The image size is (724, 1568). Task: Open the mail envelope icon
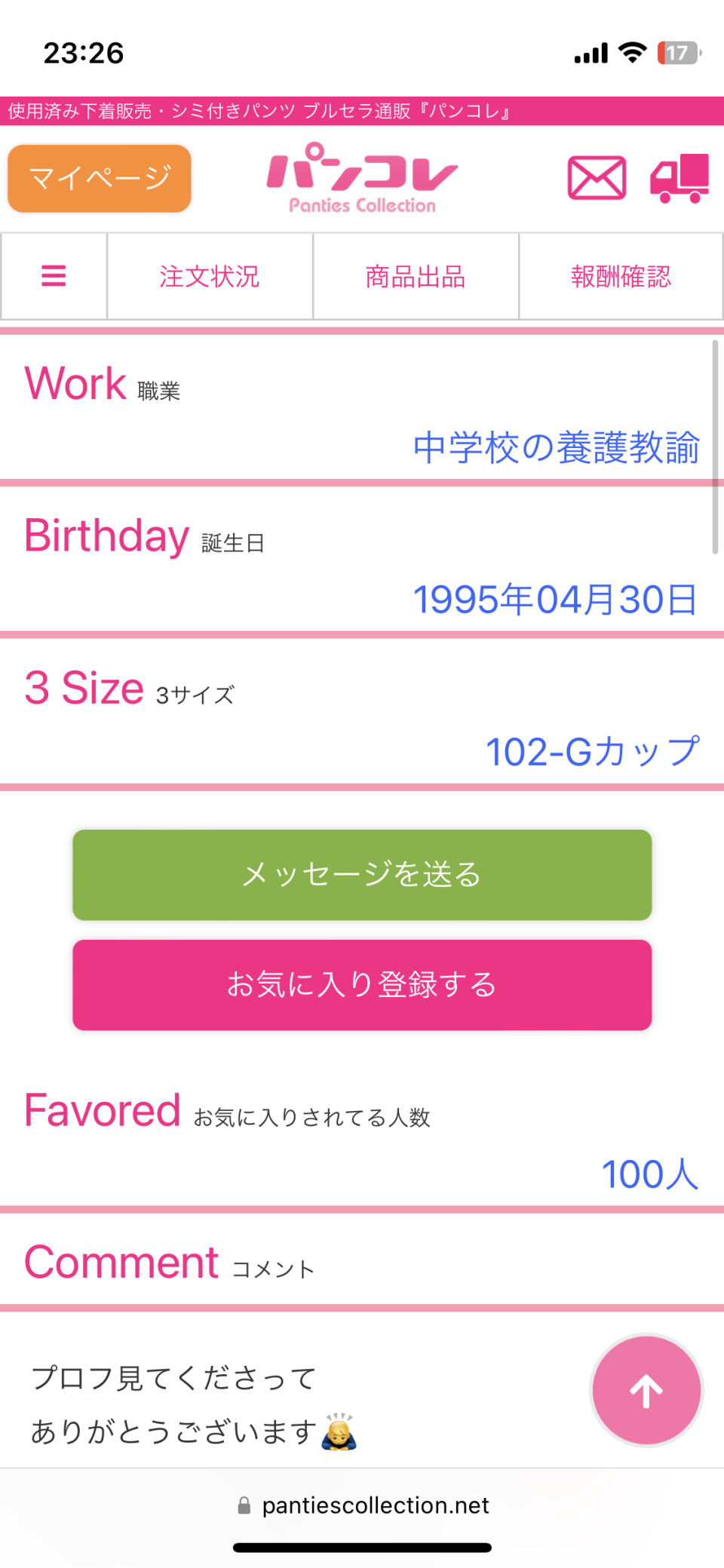[x=597, y=179]
